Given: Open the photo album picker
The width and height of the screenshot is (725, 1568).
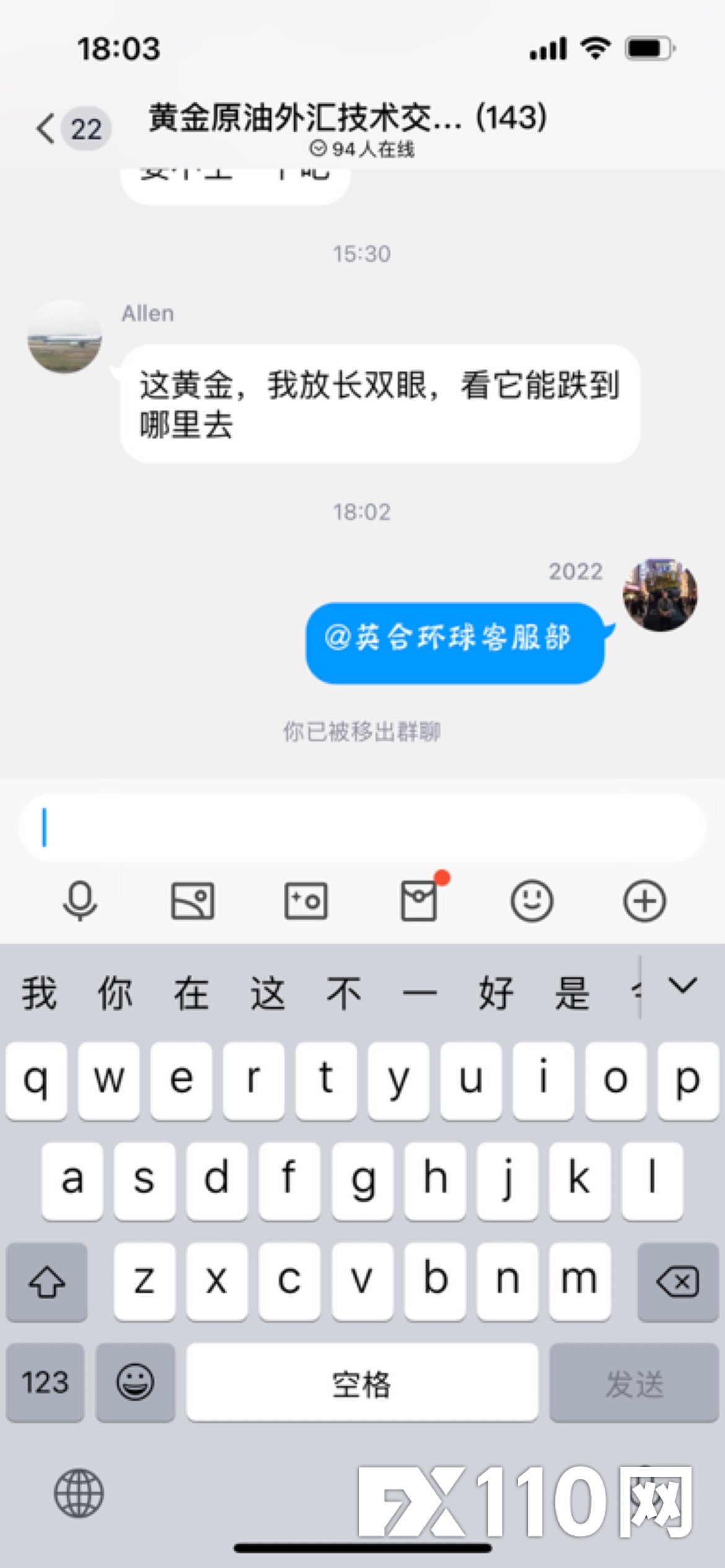Looking at the screenshot, I should tap(193, 901).
